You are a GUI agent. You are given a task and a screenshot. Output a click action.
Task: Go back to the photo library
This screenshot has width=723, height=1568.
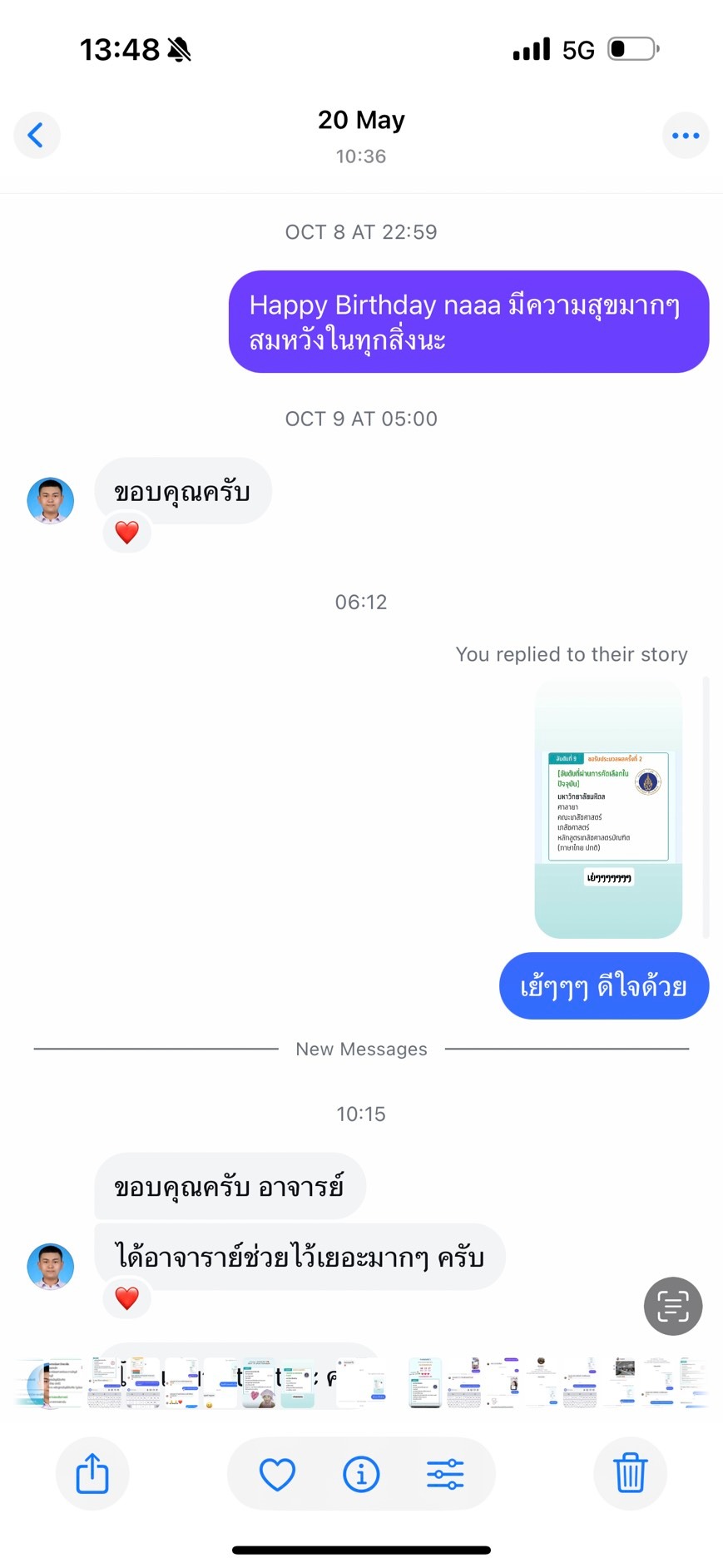pyautogui.click(x=37, y=135)
